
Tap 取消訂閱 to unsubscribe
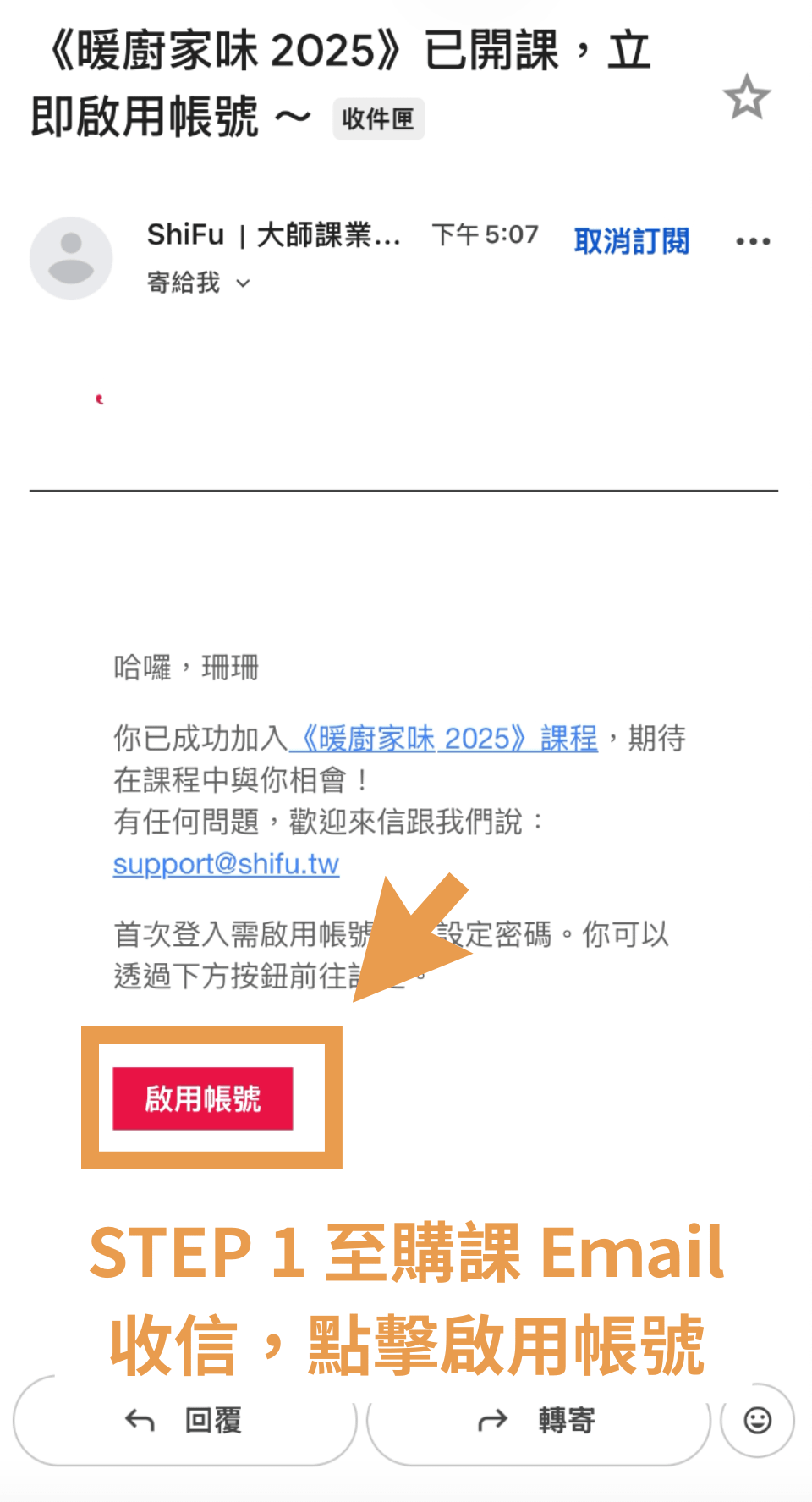tap(632, 240)
